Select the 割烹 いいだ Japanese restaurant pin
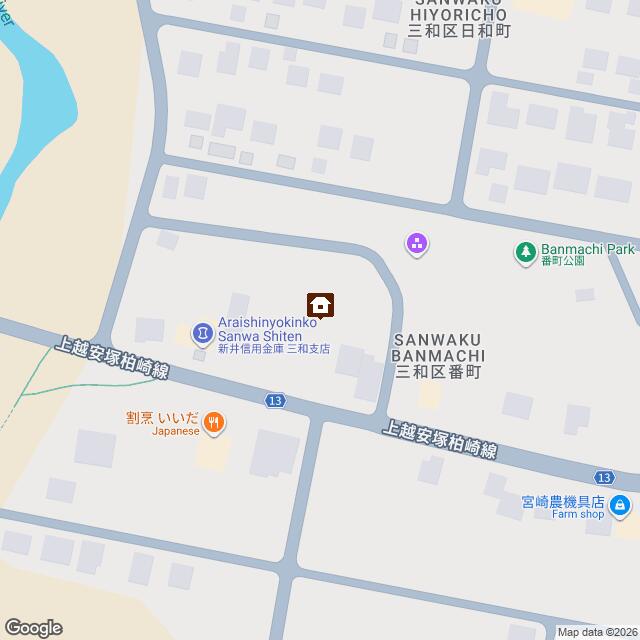 215,425
